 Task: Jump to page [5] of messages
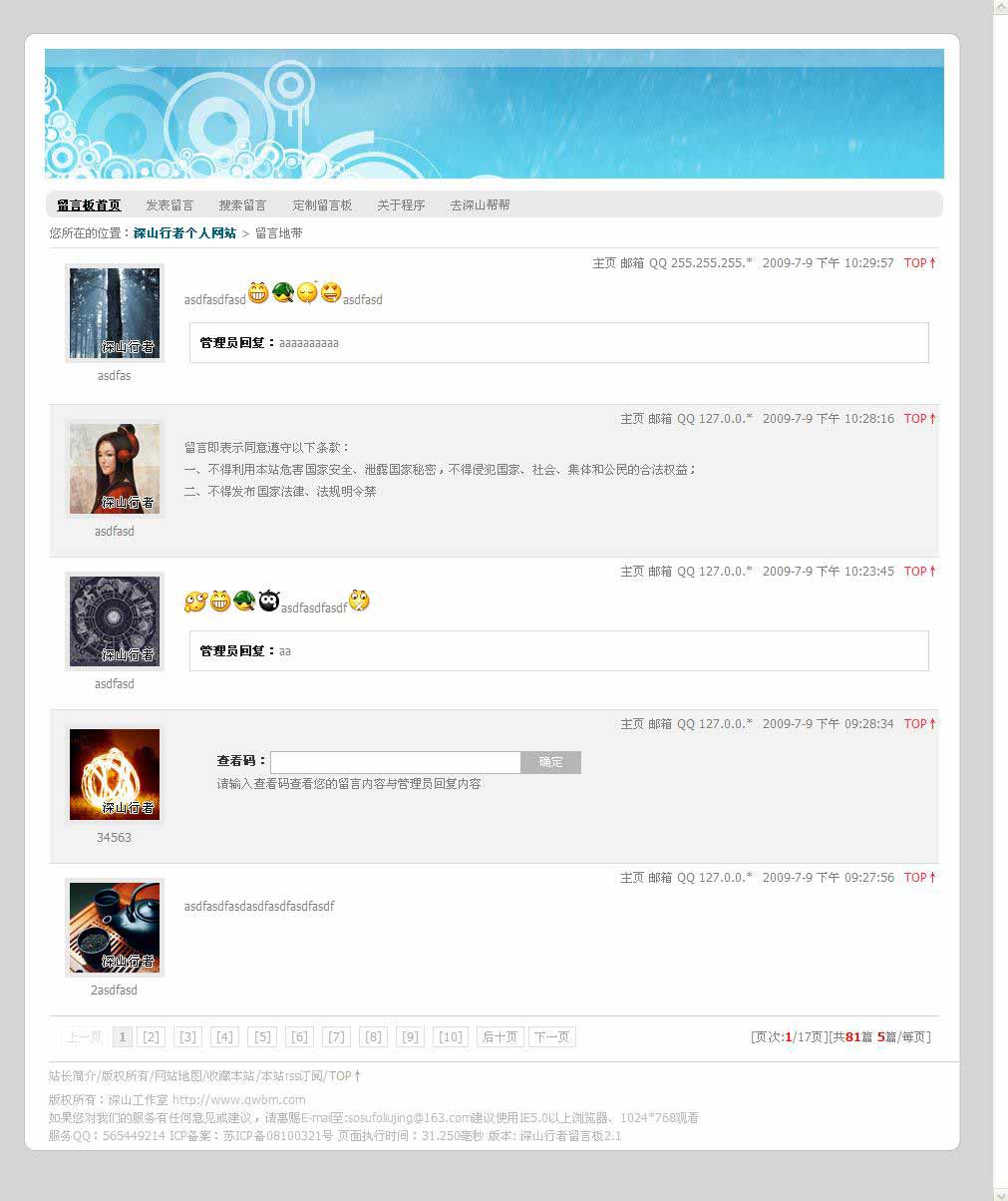click(262, 1037)
